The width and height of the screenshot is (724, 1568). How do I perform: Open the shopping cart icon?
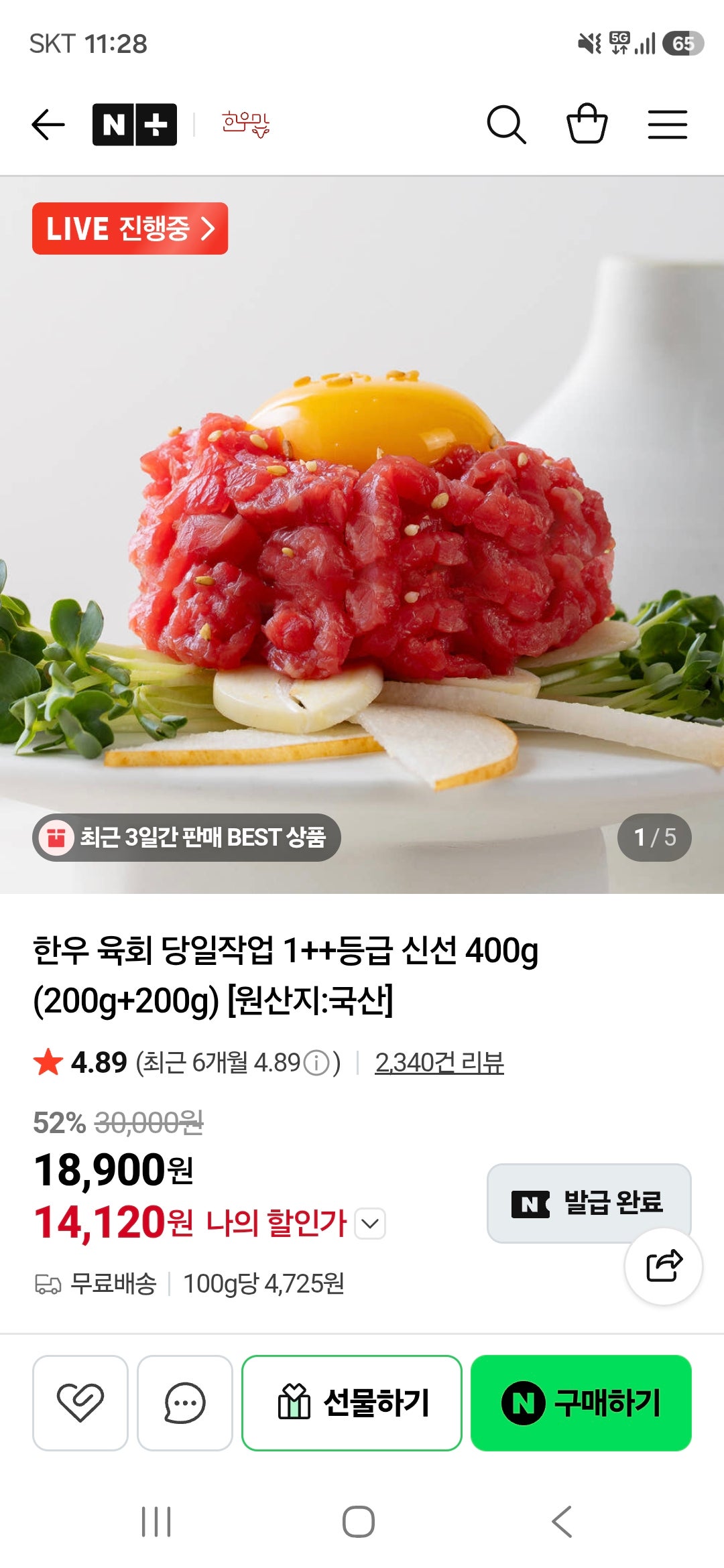click(589, 123)
